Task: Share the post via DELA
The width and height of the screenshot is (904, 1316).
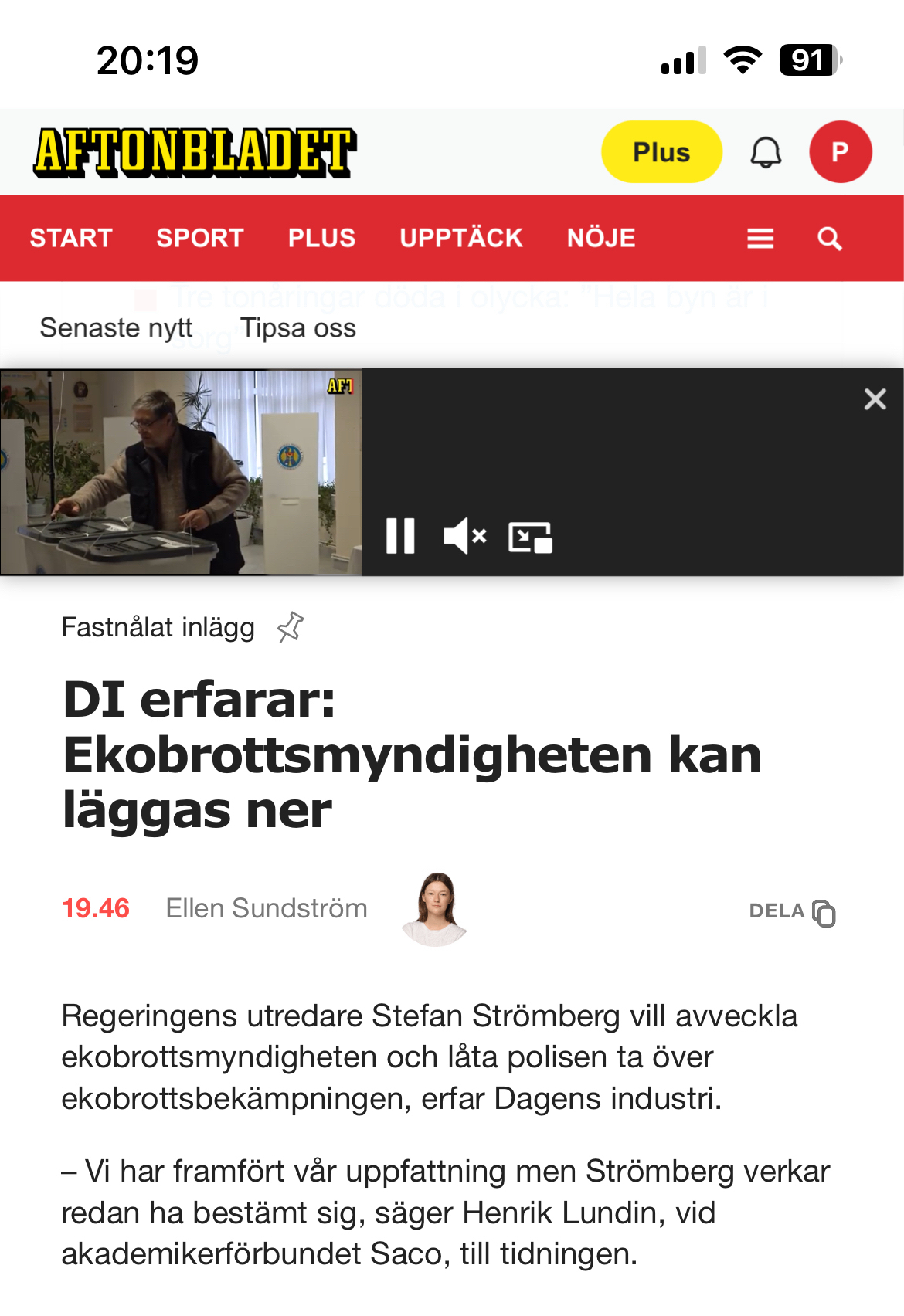Action: [792, 911]
